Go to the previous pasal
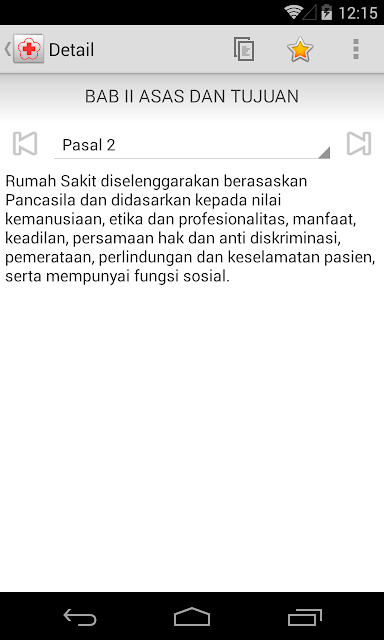 [25, 144]
